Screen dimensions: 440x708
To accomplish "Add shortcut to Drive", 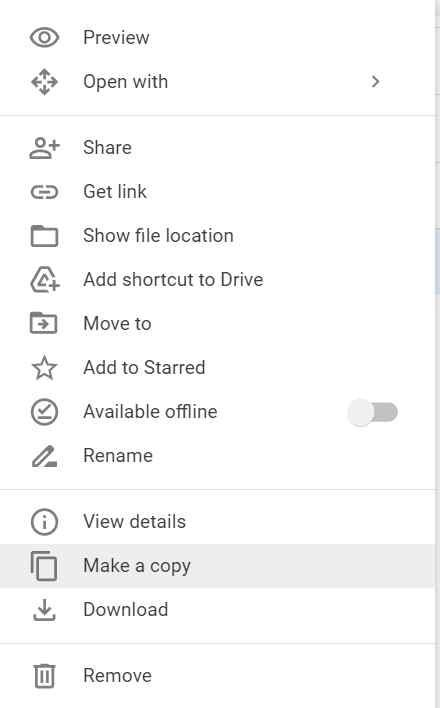I will pos(217,279).
